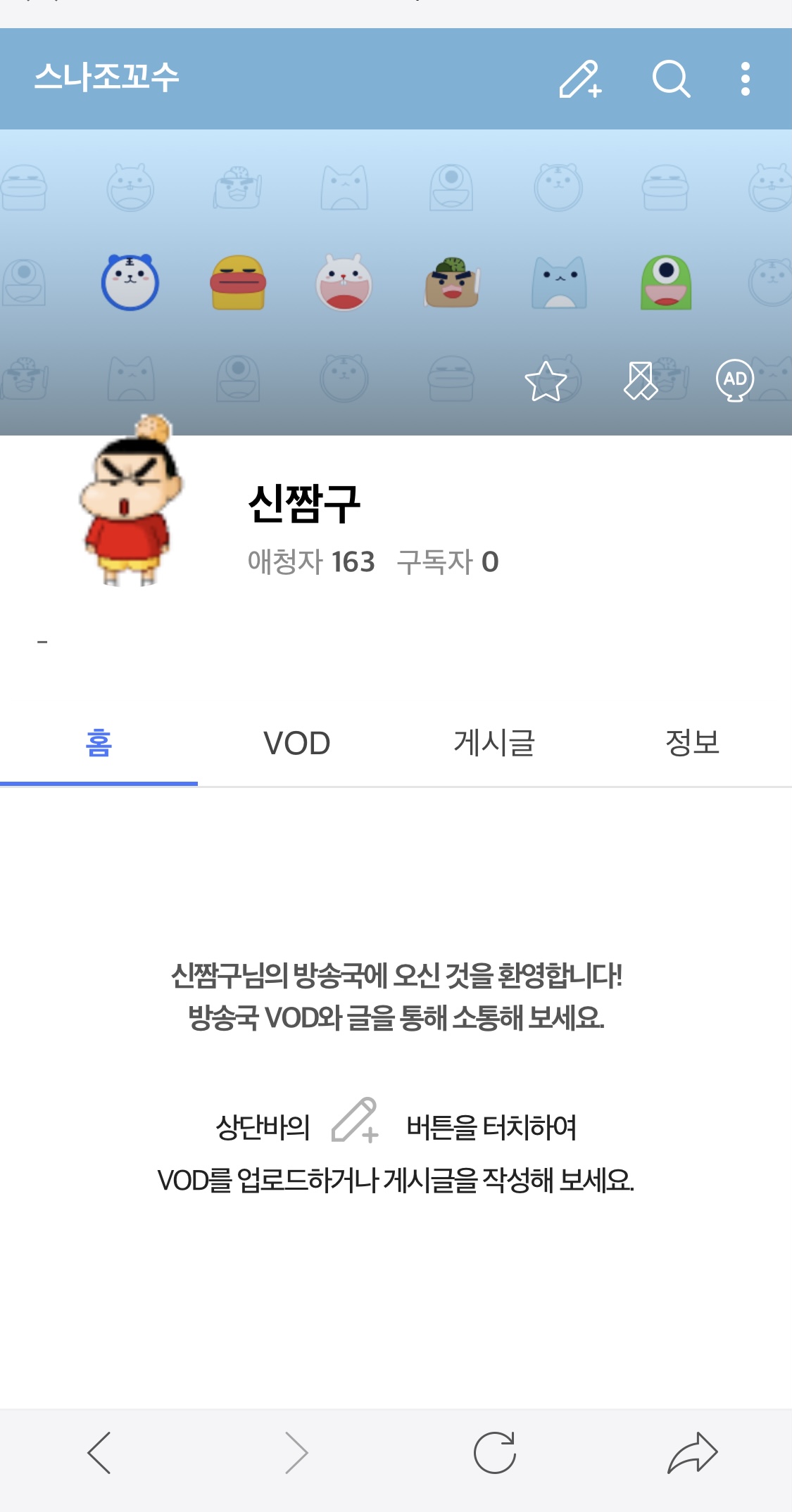This screenshot has width=792, height=1512.
Task: Open the 정보 tab
Action: [692, 743]
